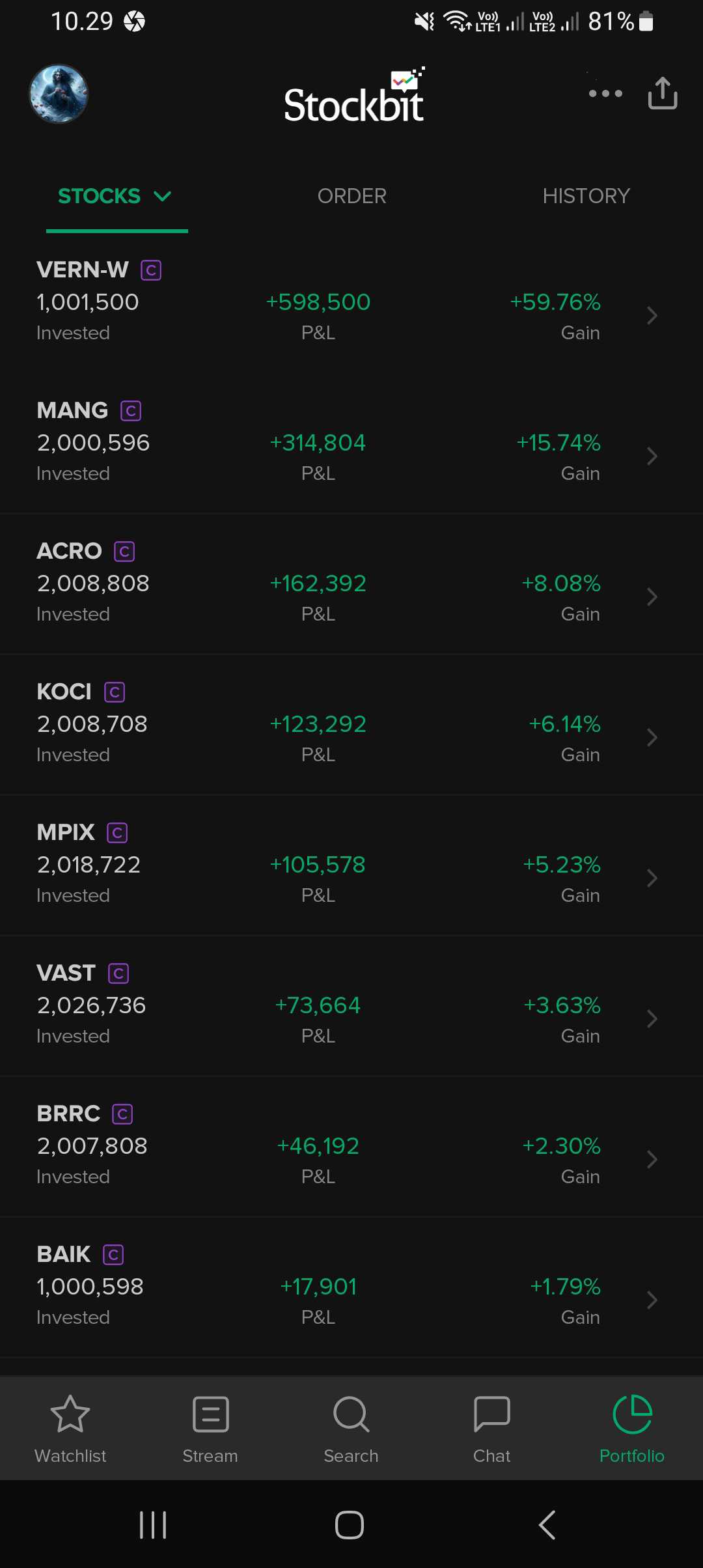703x1568 pixels.
Task: Select the BAIK stock row
Action: click(351, 1287)
